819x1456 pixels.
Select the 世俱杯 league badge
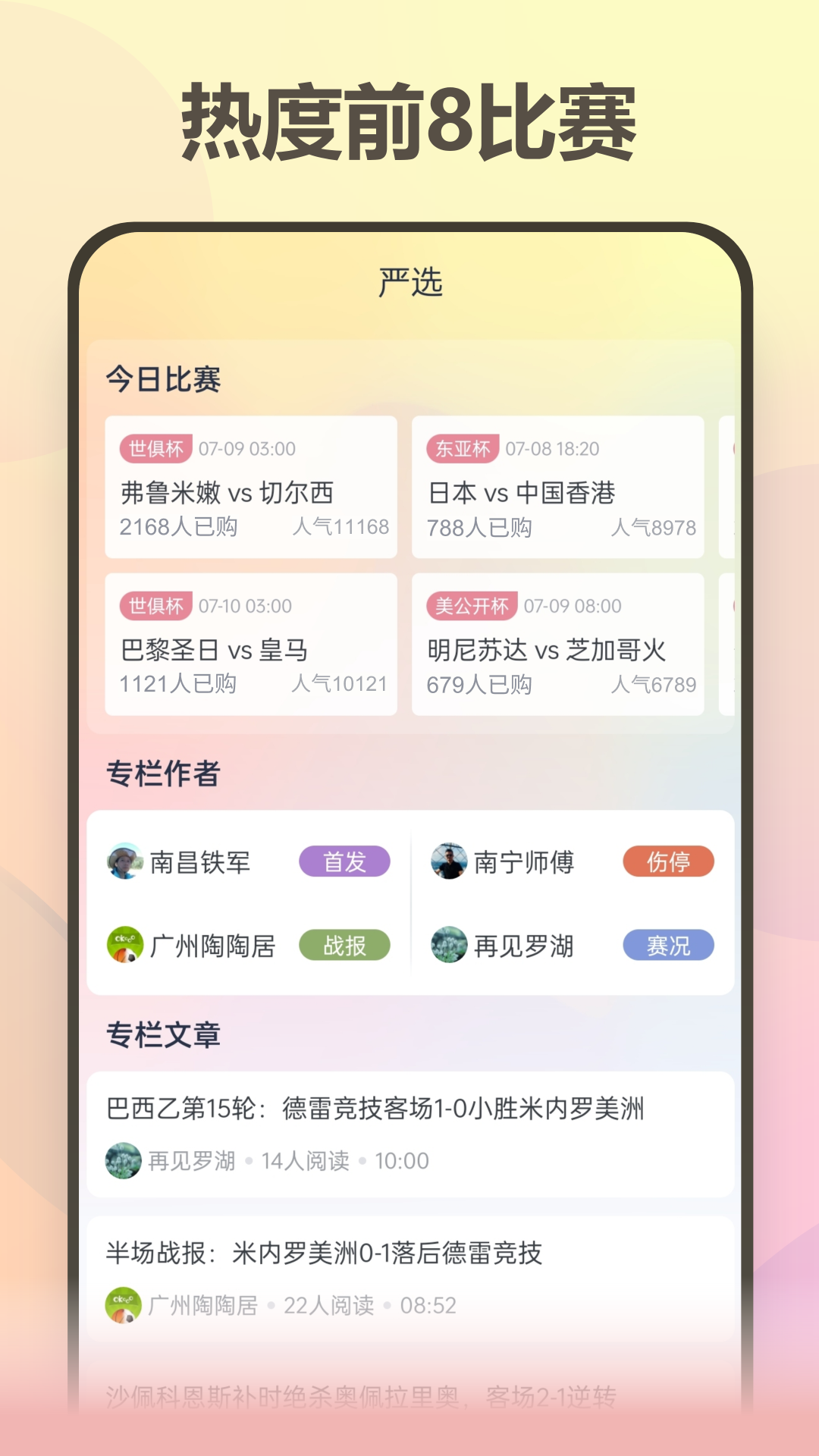[x=154, y=449]
